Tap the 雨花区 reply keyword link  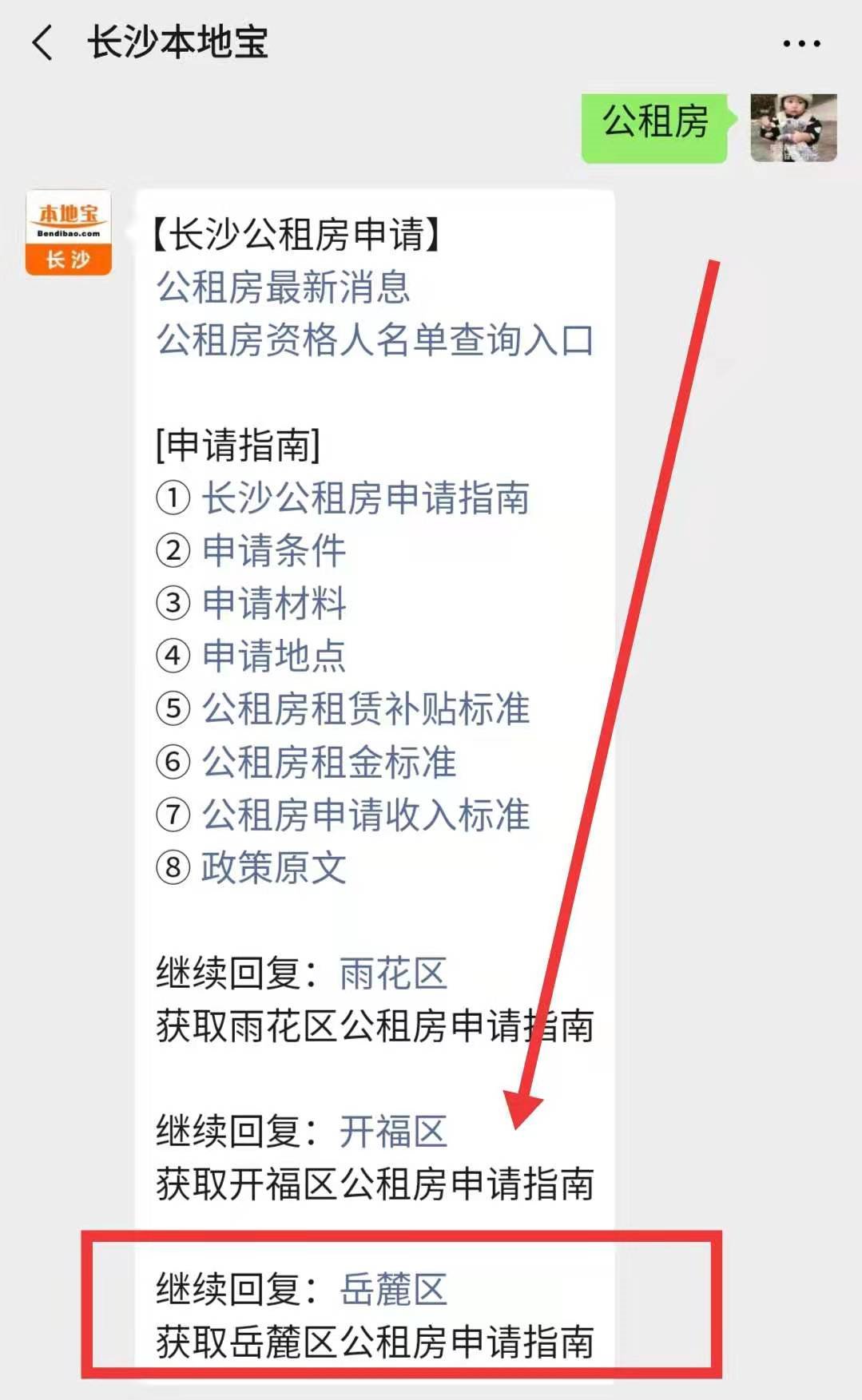click(393, 974)
